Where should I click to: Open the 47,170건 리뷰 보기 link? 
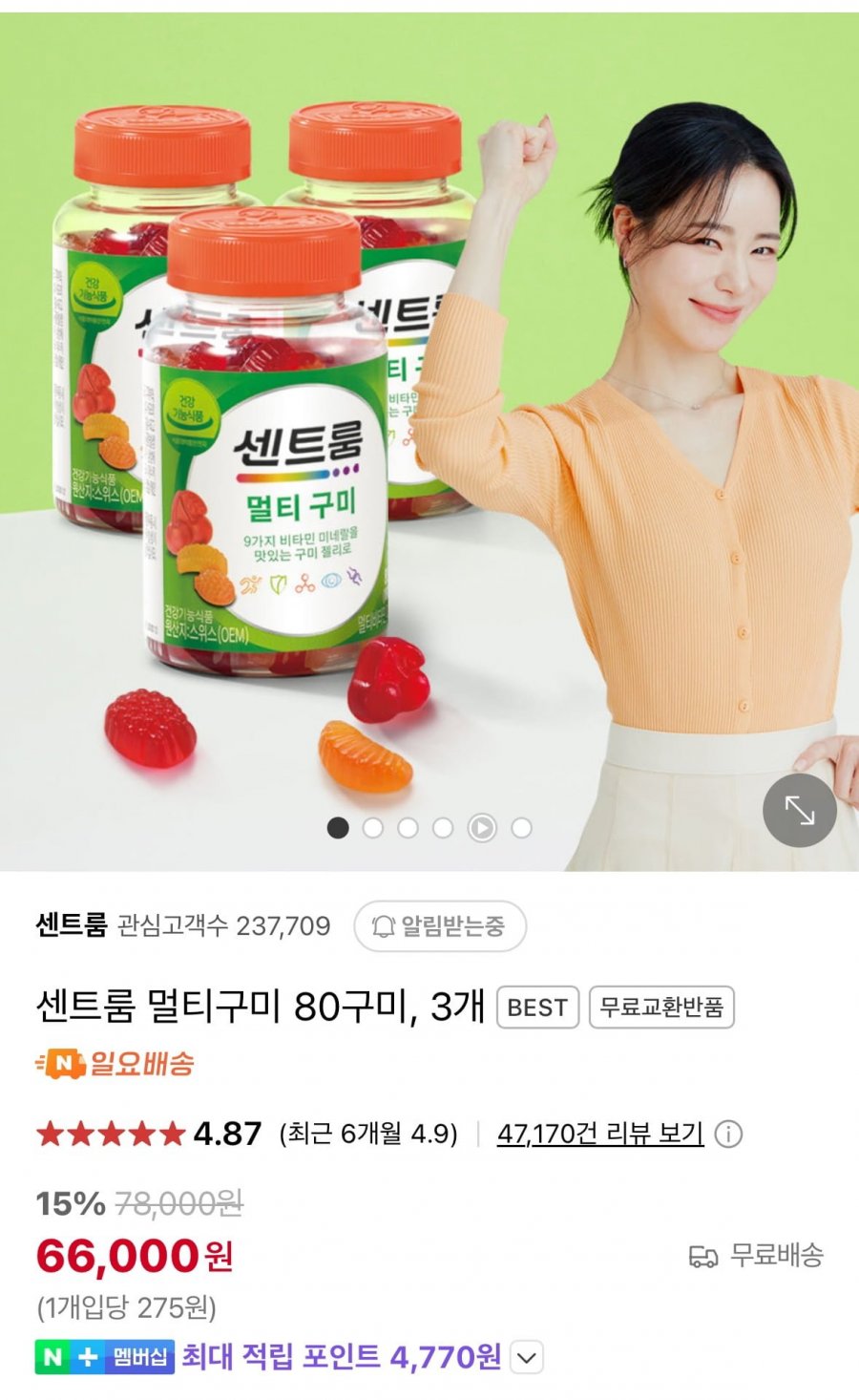click(599, 1134)
